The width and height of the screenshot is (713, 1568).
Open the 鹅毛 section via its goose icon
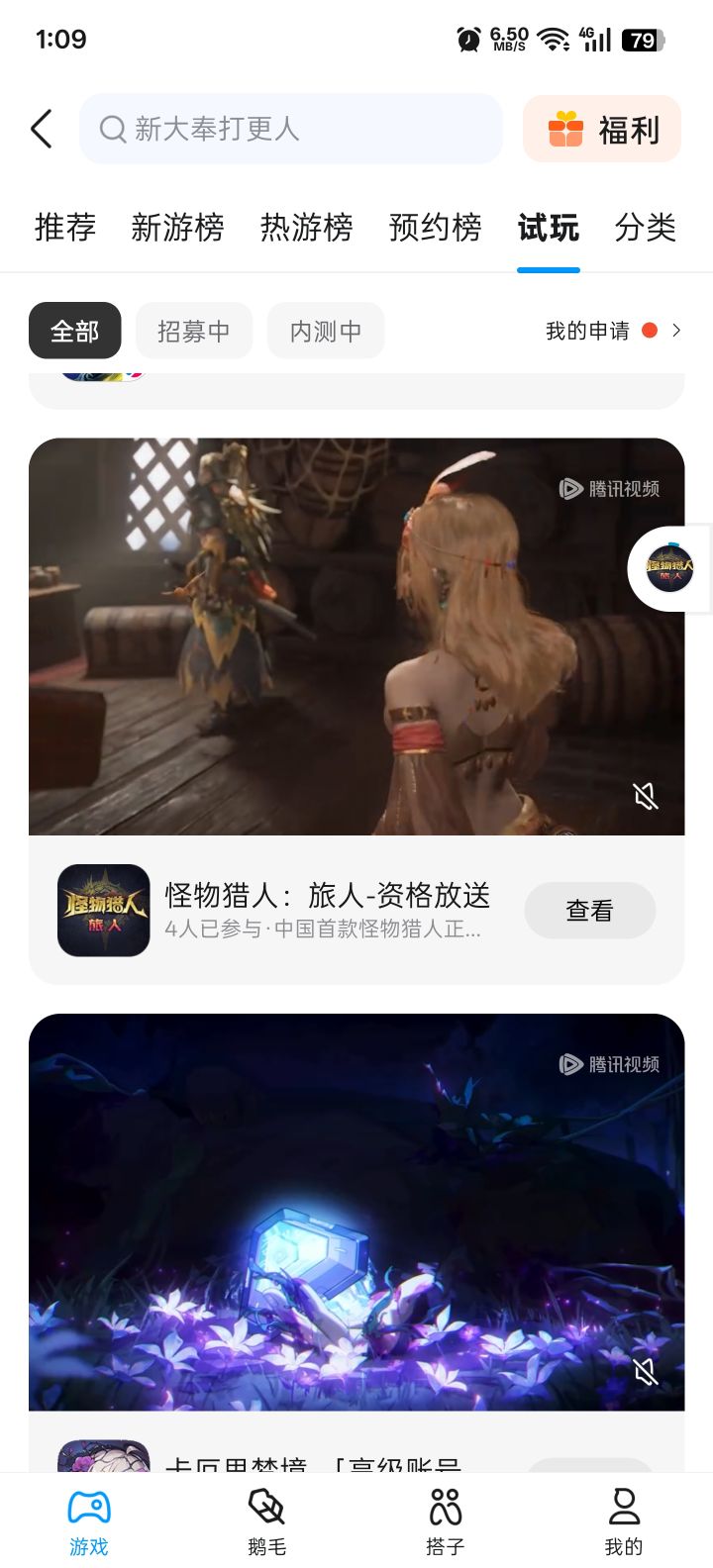[x=265, y=1503]
